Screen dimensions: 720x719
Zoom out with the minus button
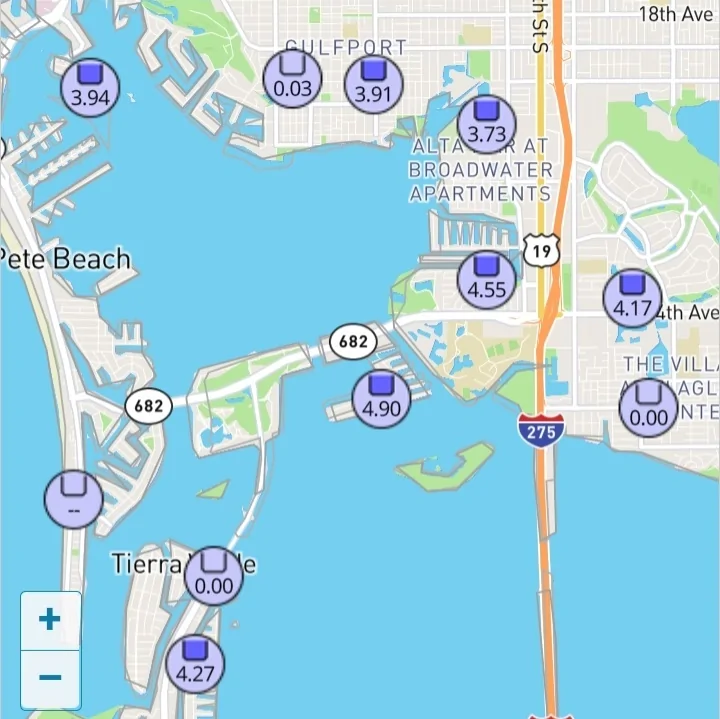[x=50, y=678]
